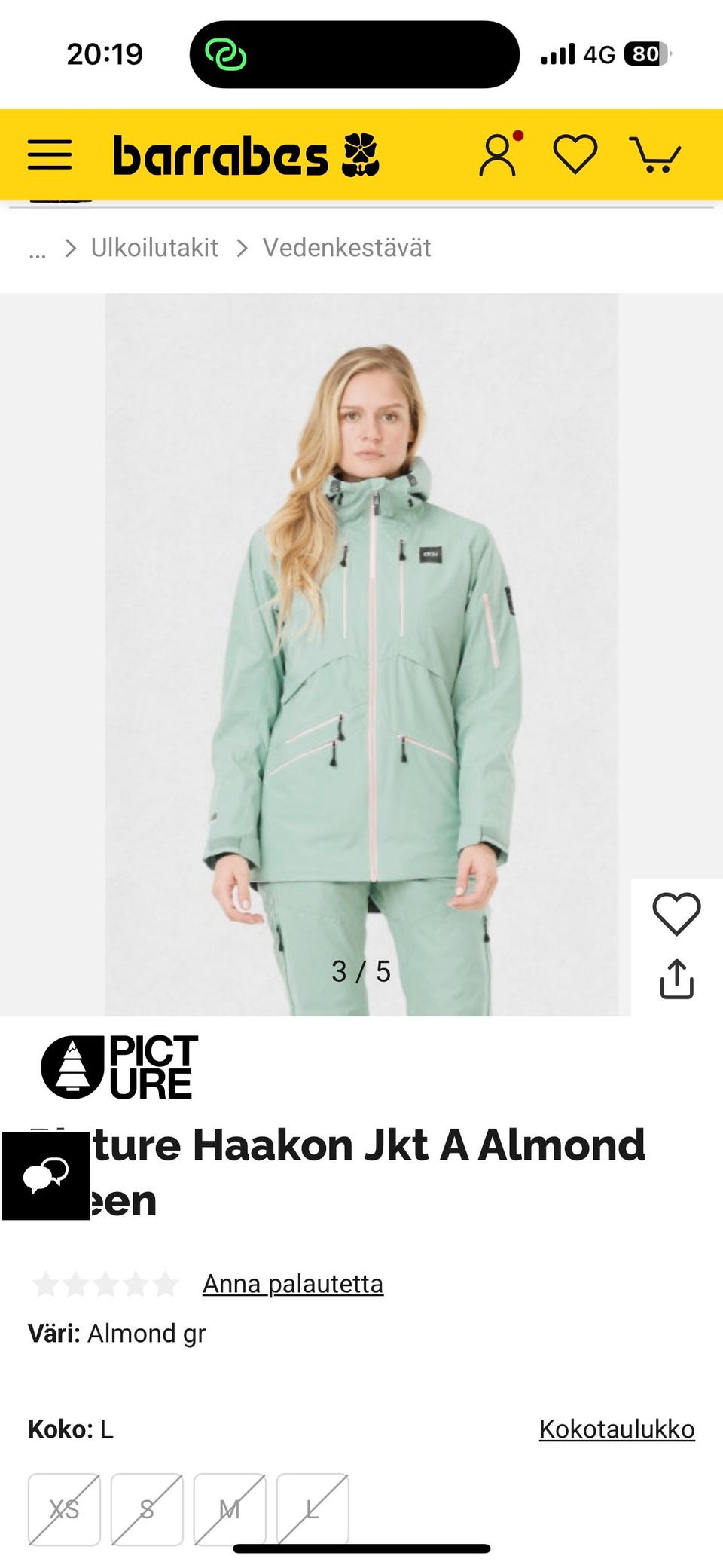Select size S

[147, 1509]
